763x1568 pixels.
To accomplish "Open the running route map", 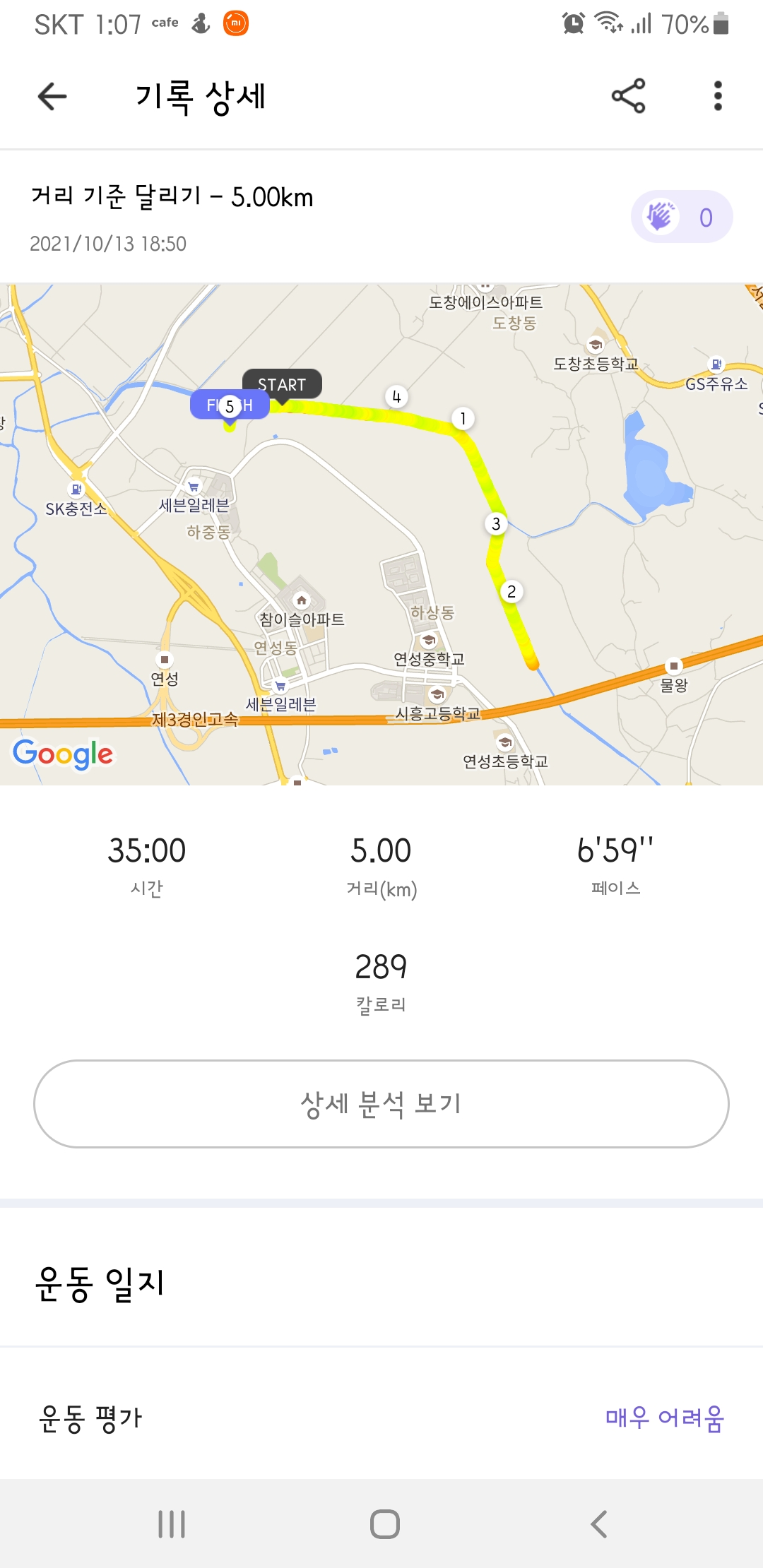I will (381, 534).
